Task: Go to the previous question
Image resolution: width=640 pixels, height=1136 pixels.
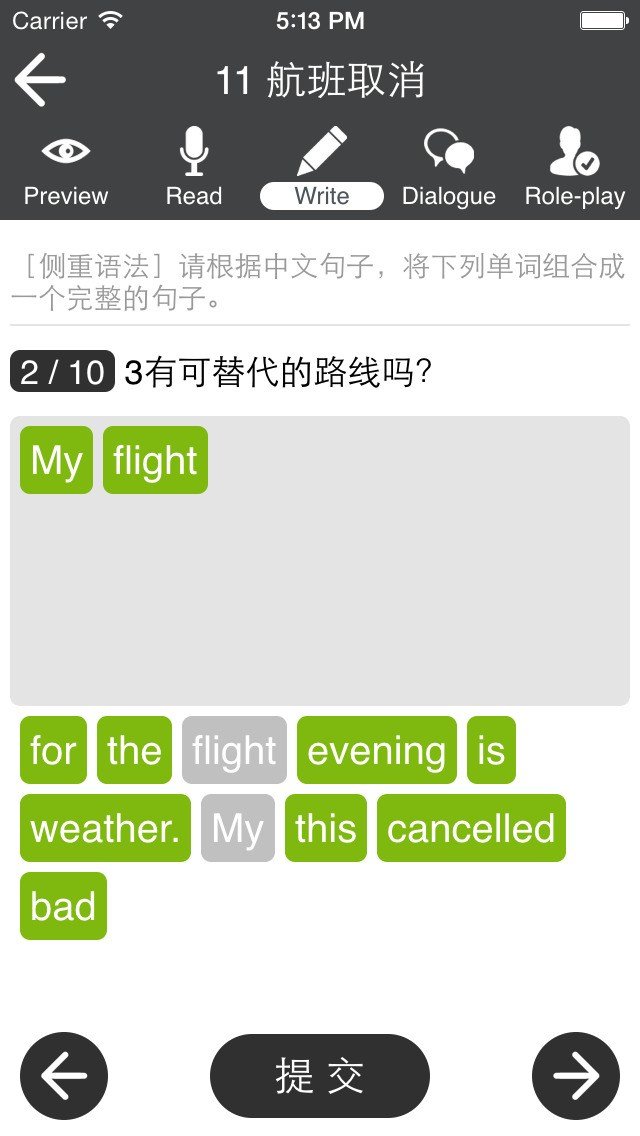Action: pyautogui.click(x=64, y=1076)
